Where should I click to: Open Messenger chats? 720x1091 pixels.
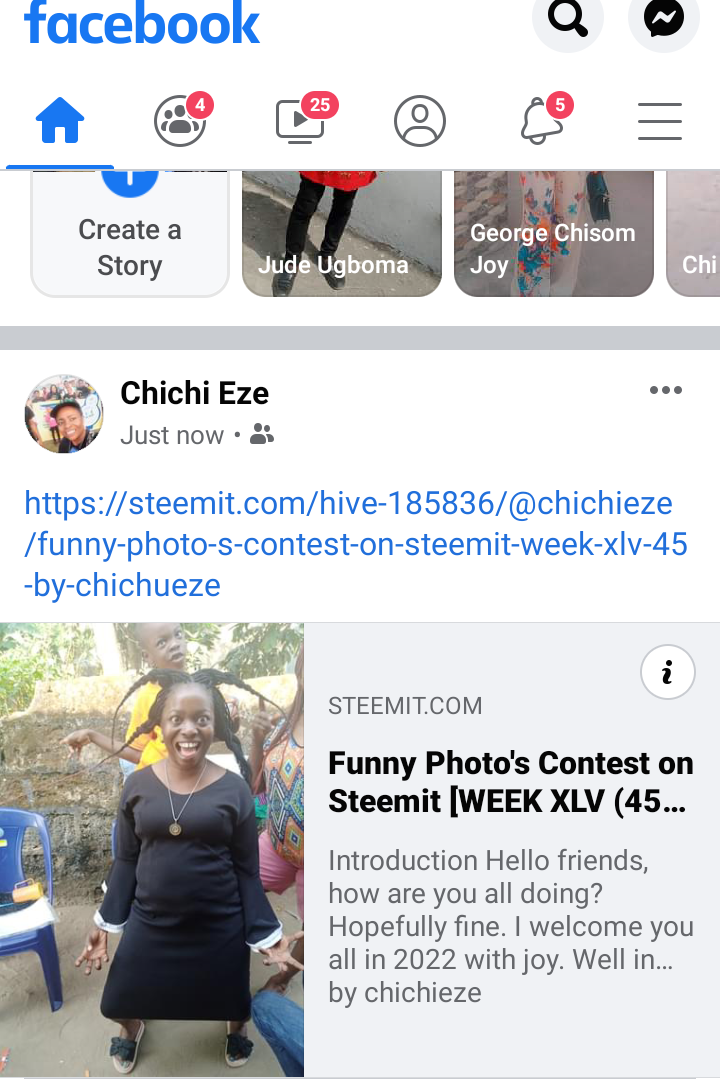(x=664, y=18)
